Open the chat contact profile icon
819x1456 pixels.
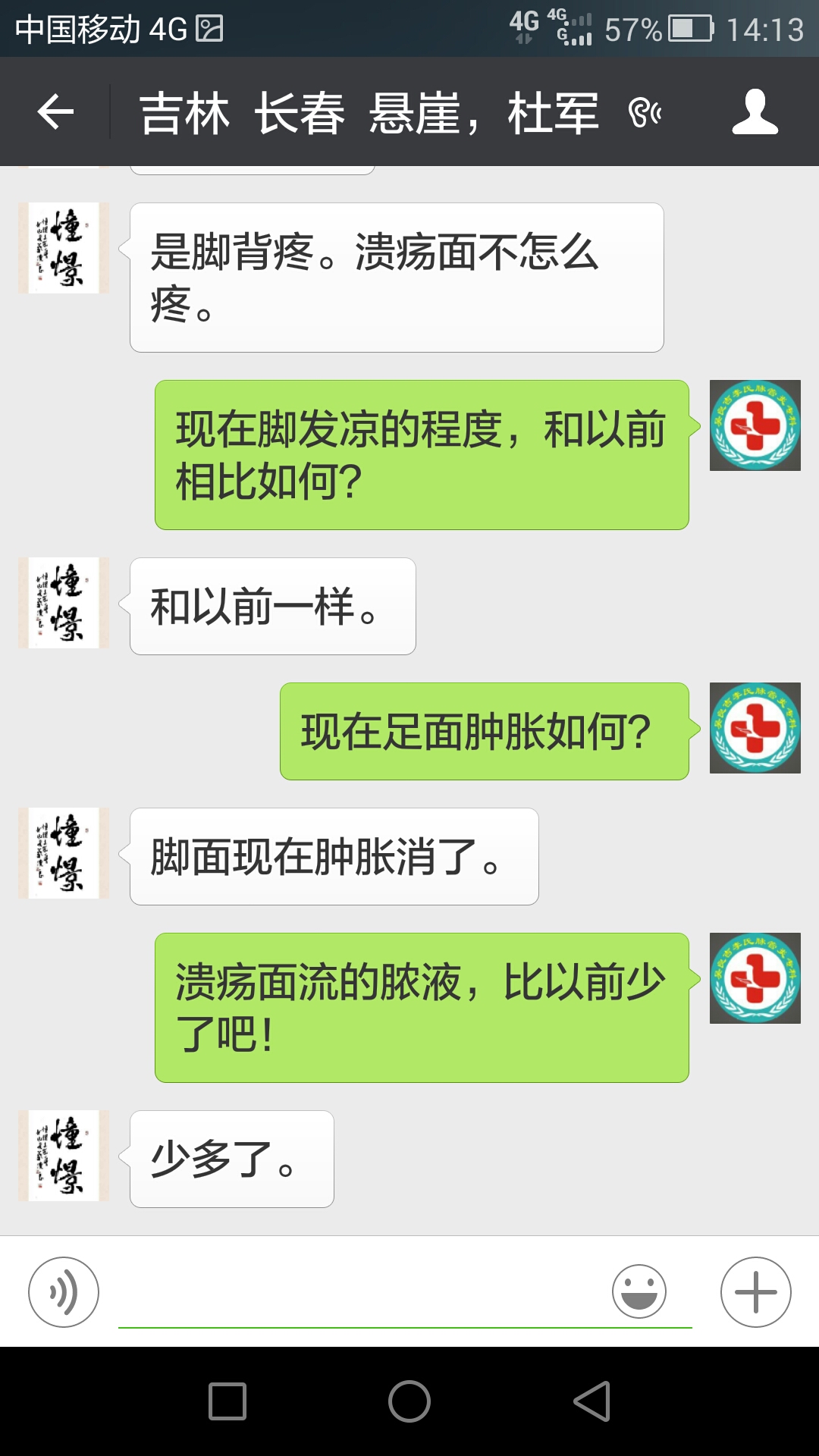(x=755, y=112)
